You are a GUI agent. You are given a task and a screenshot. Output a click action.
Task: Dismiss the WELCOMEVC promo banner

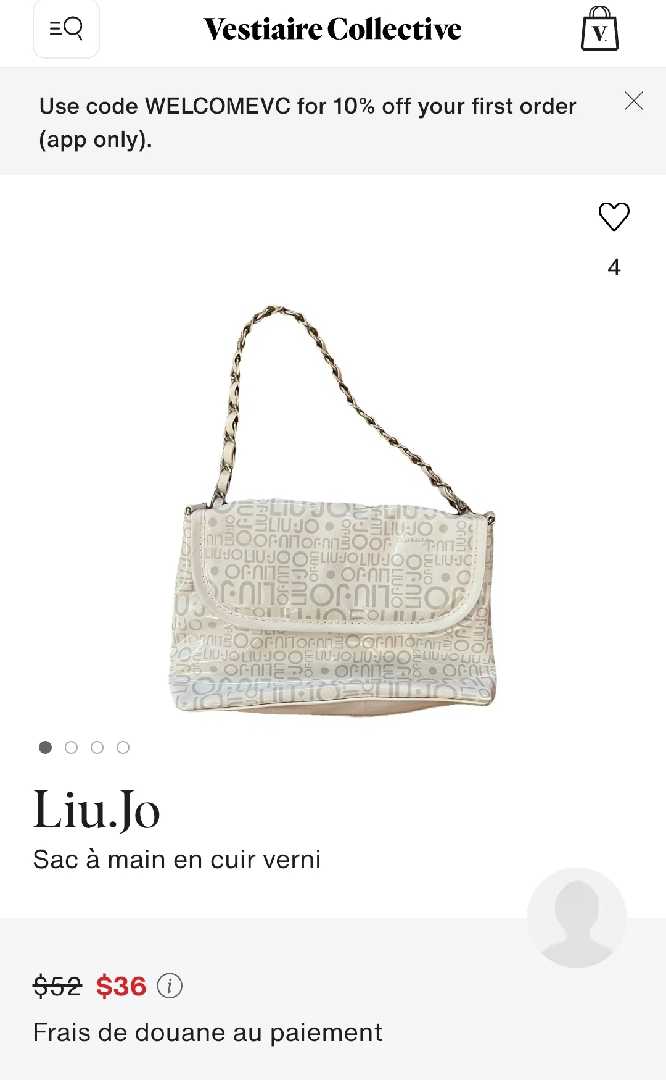click(x=633, y=100)
